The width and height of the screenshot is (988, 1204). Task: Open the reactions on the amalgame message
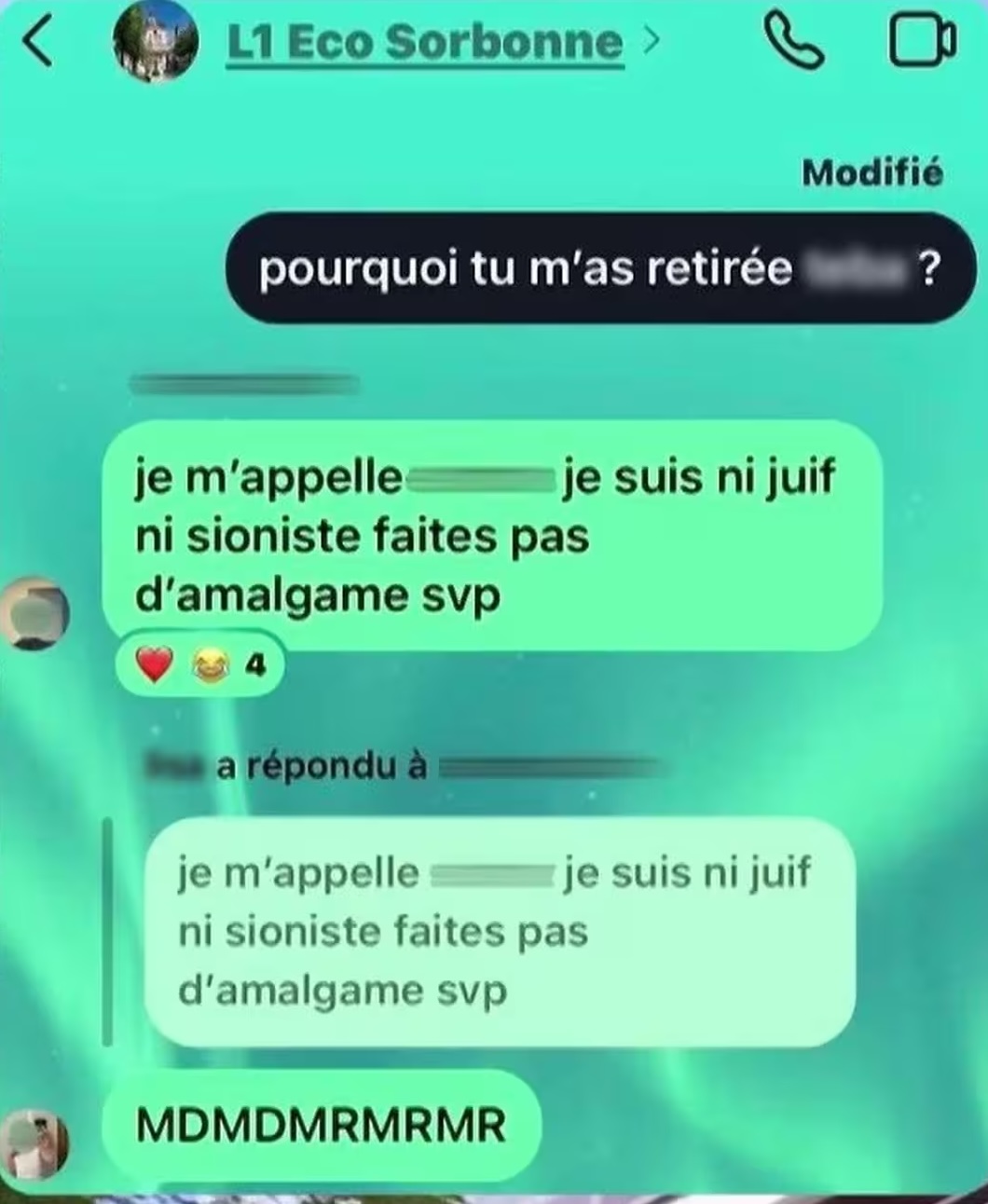click(x=199, y=665)
